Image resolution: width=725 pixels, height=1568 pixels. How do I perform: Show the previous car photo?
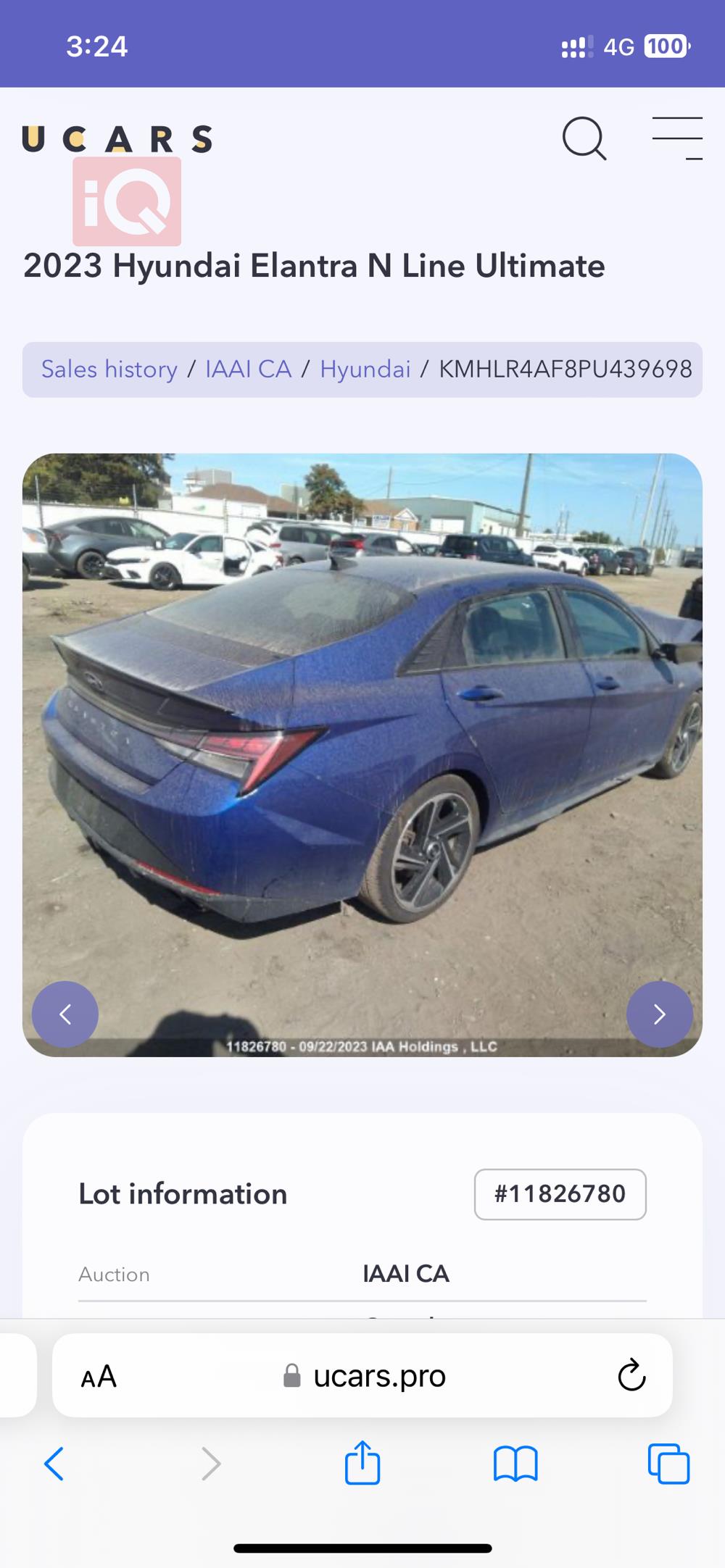[x=65, y=1014]
